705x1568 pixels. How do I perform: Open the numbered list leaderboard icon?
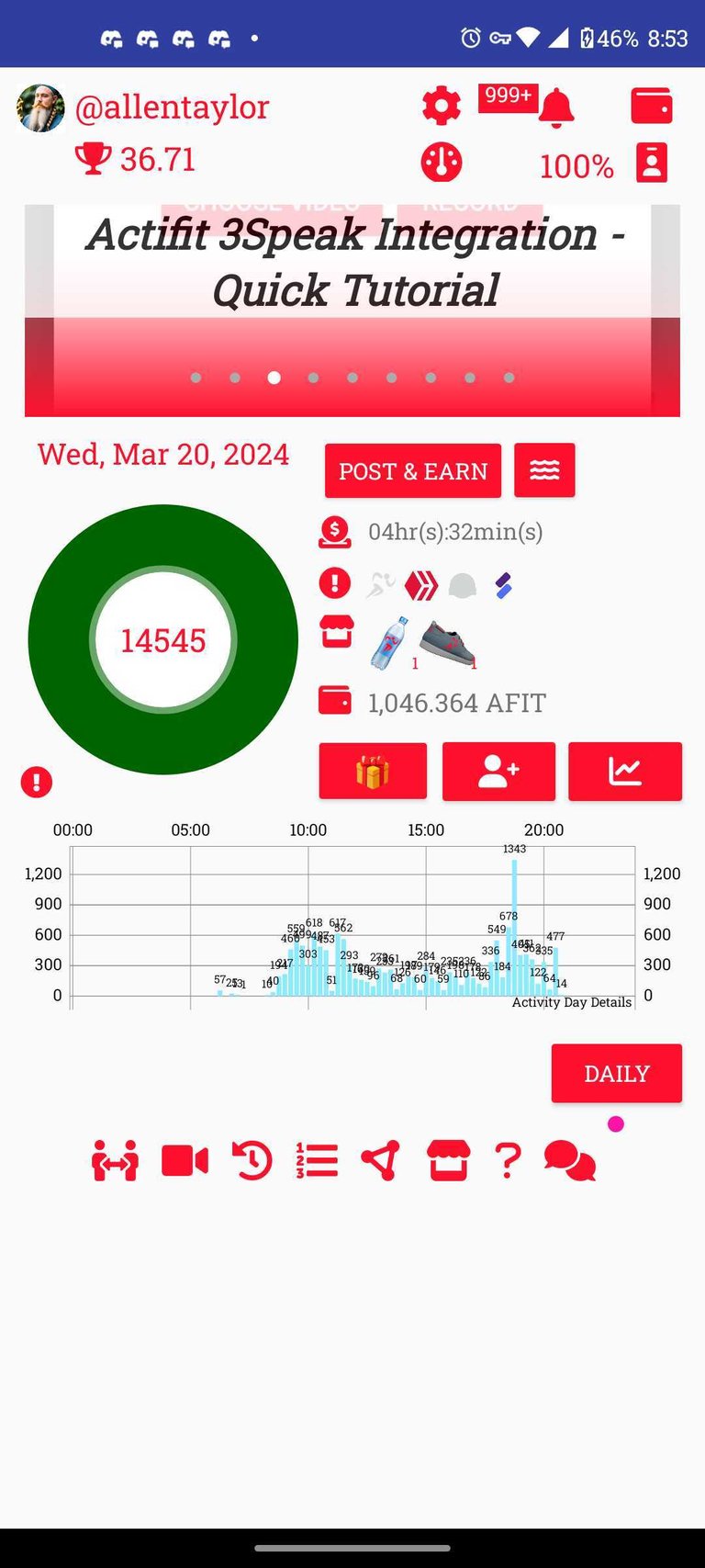[x=317, y=1161]
